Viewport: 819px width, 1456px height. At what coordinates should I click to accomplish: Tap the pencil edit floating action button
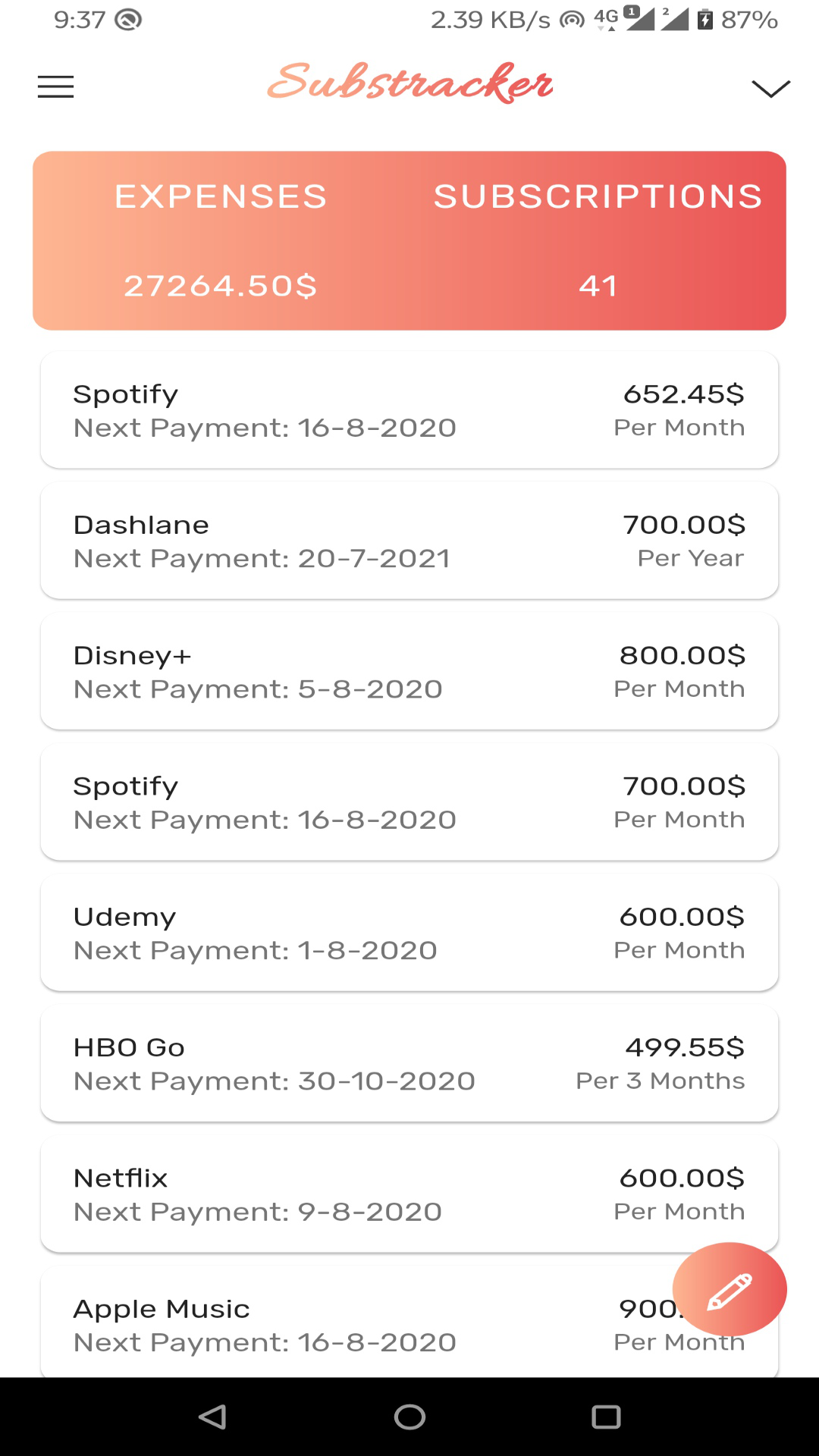[x=728, y=1288]
